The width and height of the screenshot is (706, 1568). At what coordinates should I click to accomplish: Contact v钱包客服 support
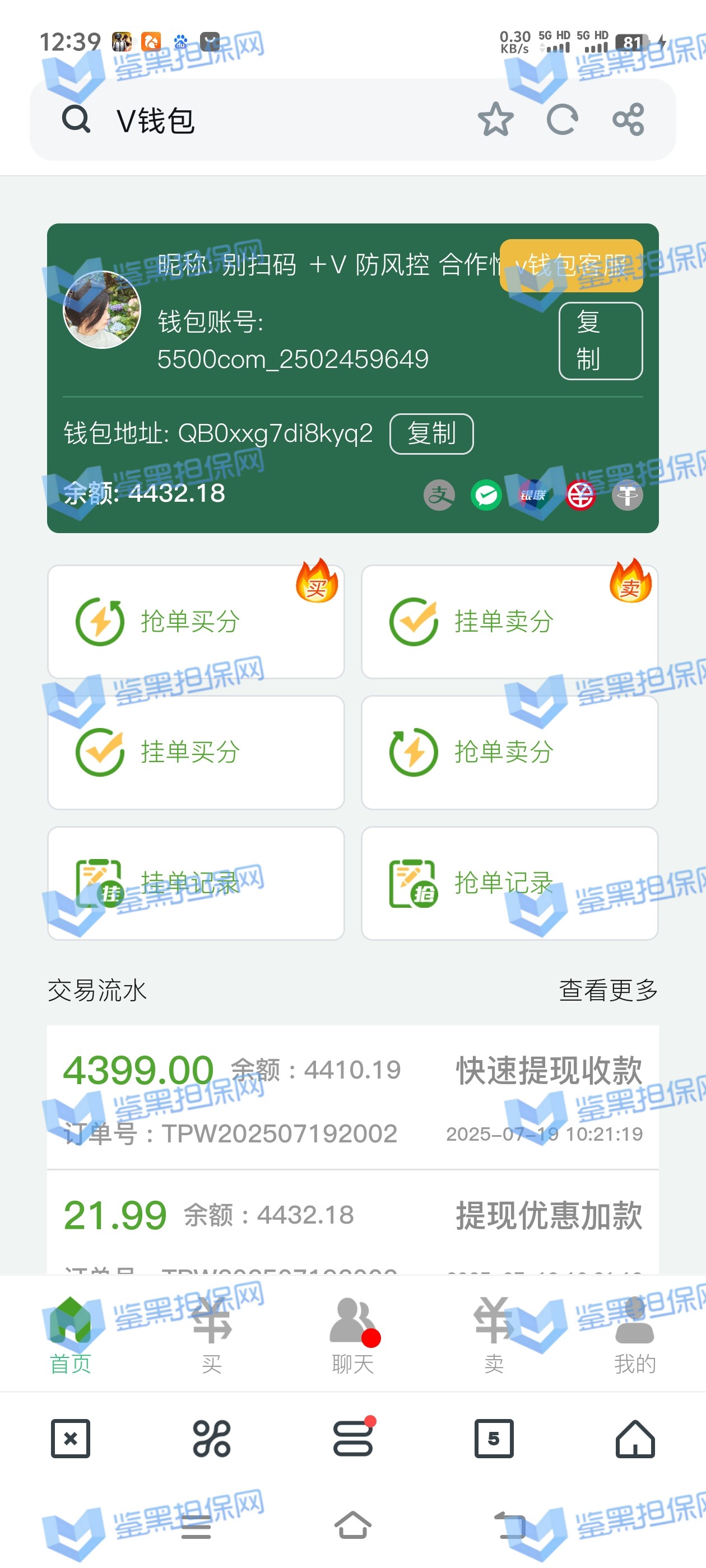[571, 265]
